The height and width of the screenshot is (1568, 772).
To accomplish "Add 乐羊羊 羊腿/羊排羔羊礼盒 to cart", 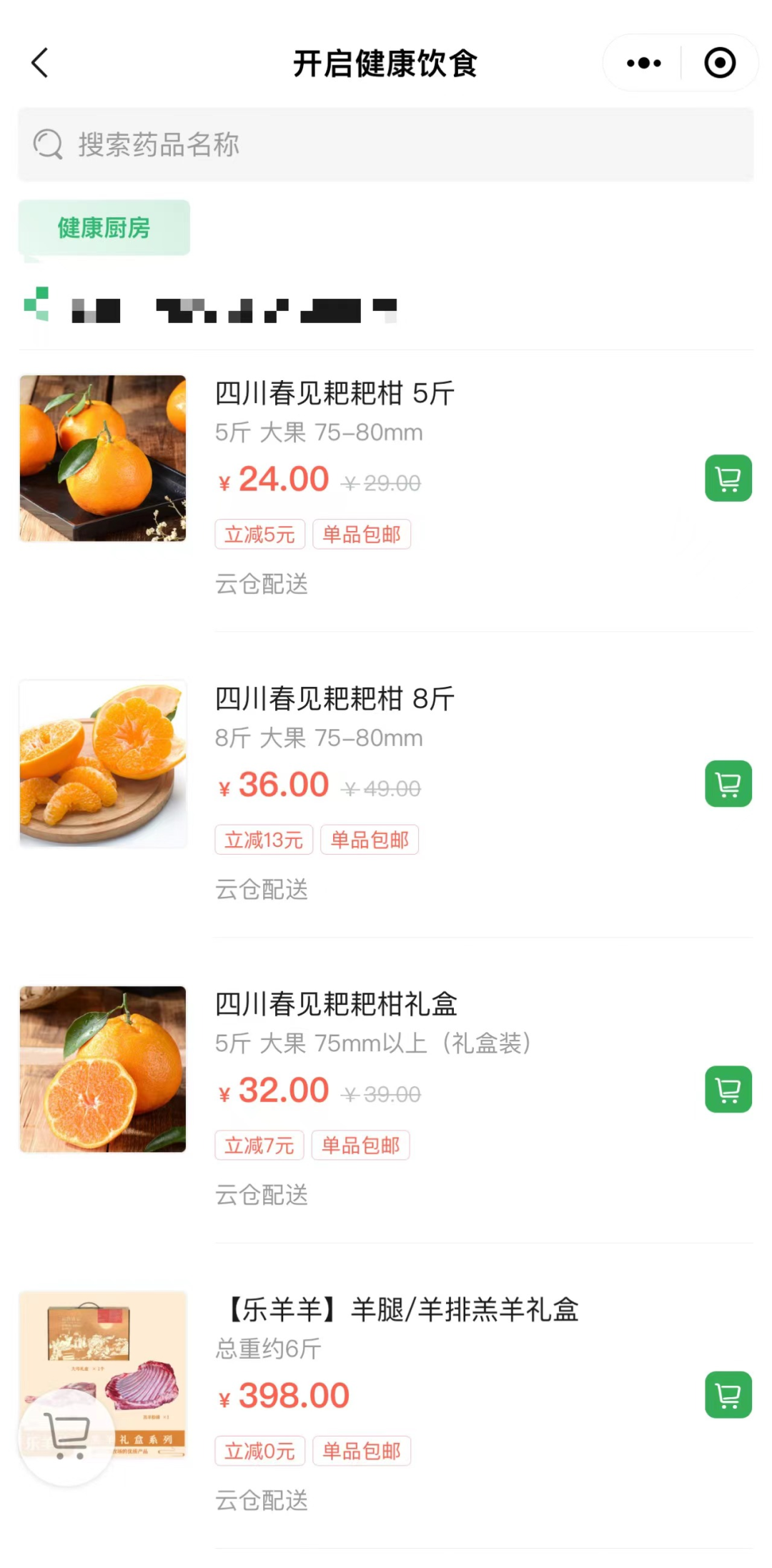I will point(728,1394).
